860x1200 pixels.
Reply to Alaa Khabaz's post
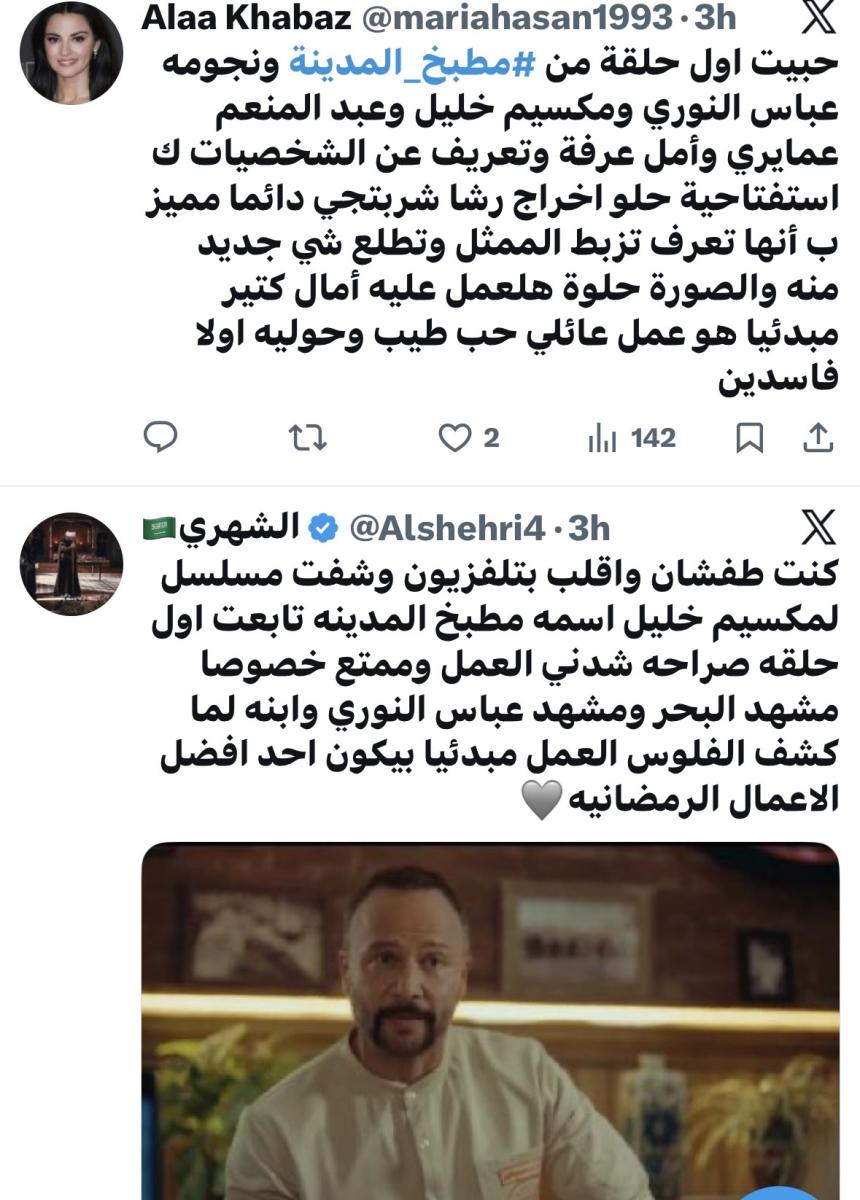160,437
